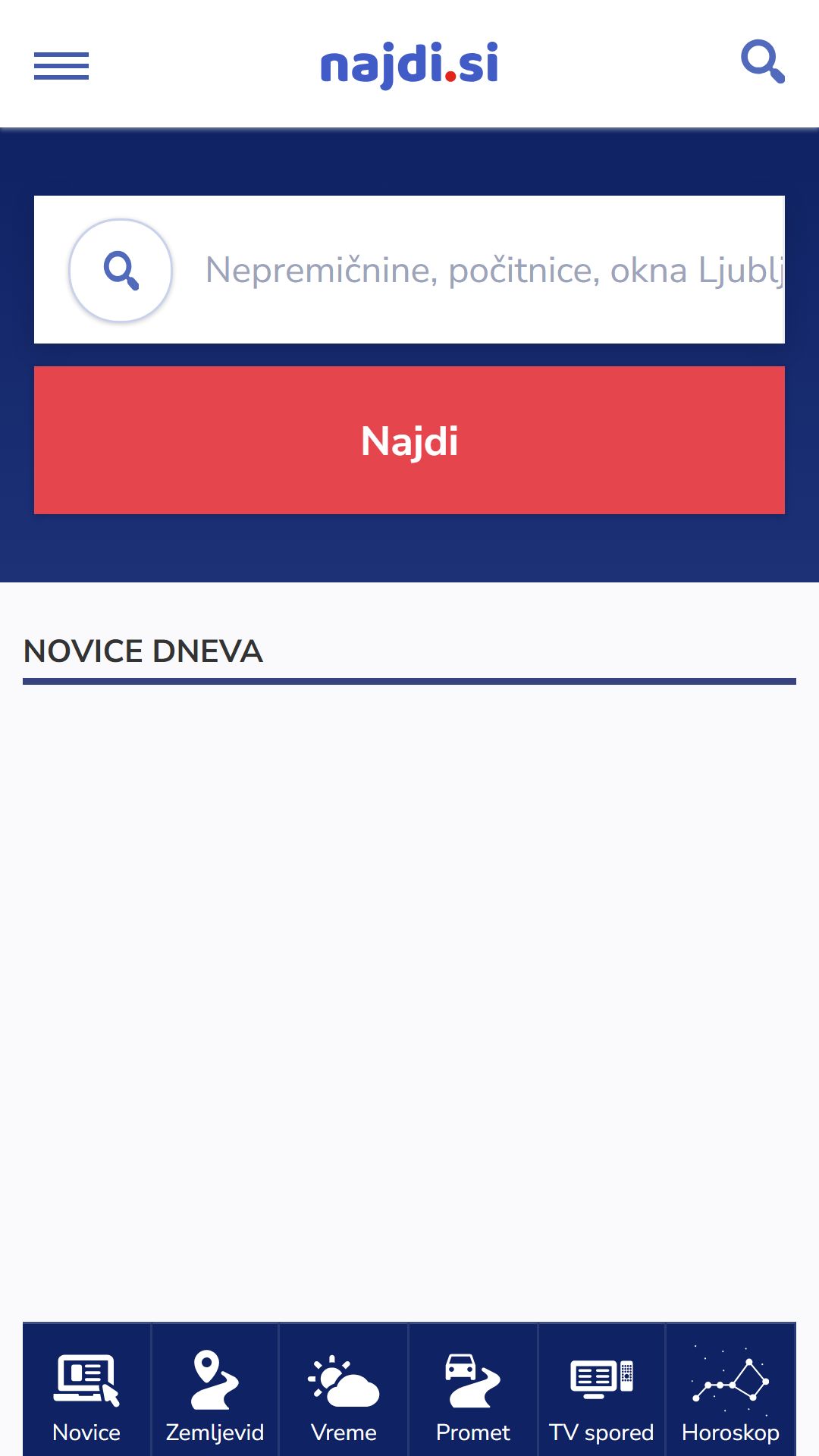
Task: Check the Vreme weather section
Action: (344, 1391)
